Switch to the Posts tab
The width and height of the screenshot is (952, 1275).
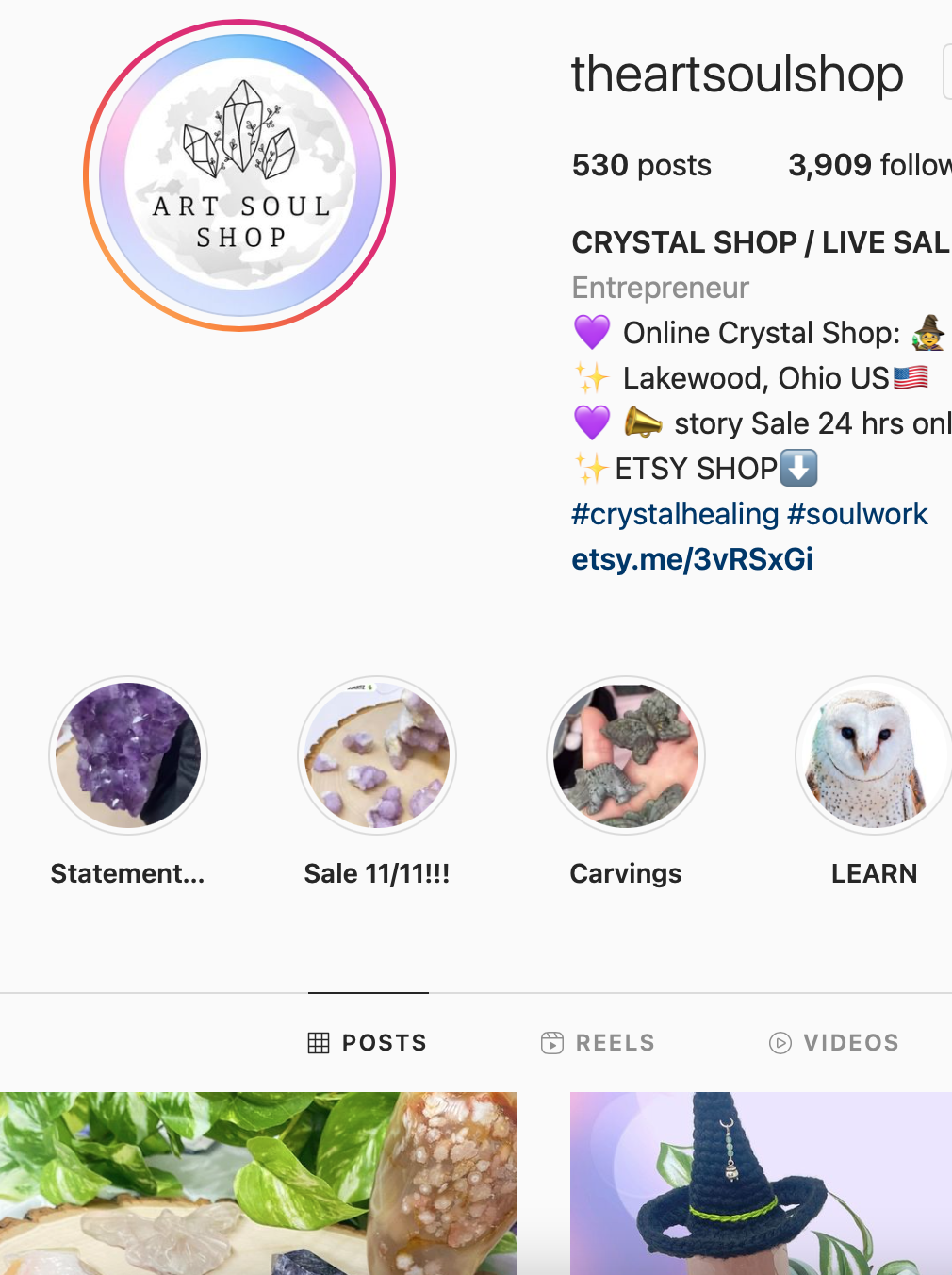[369, 1042]
